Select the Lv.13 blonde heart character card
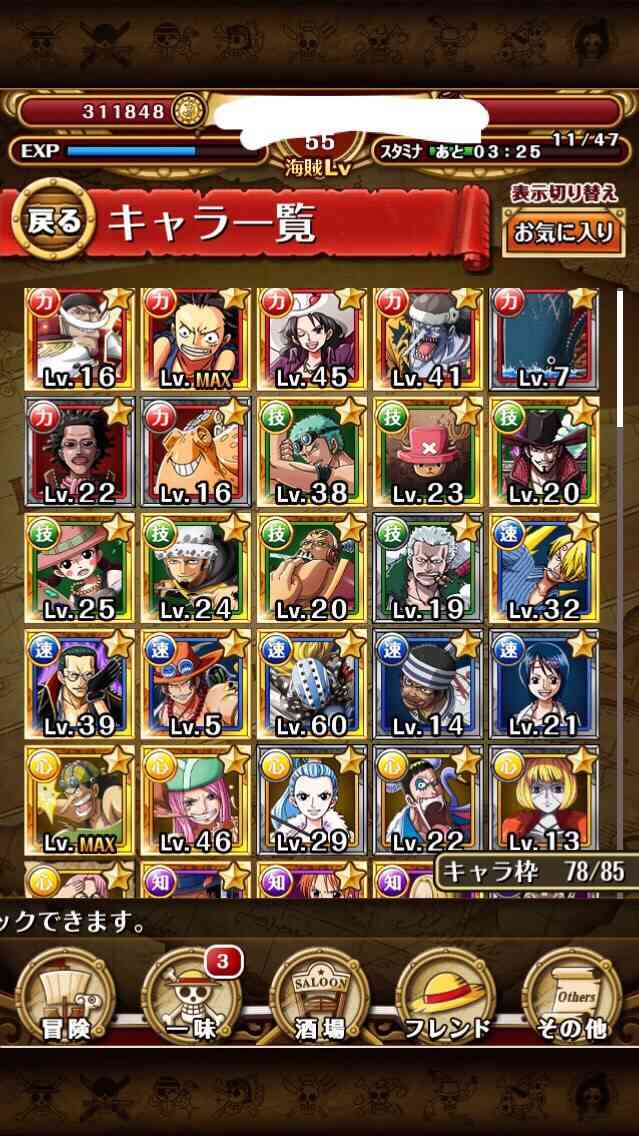 tap(544, 800)
